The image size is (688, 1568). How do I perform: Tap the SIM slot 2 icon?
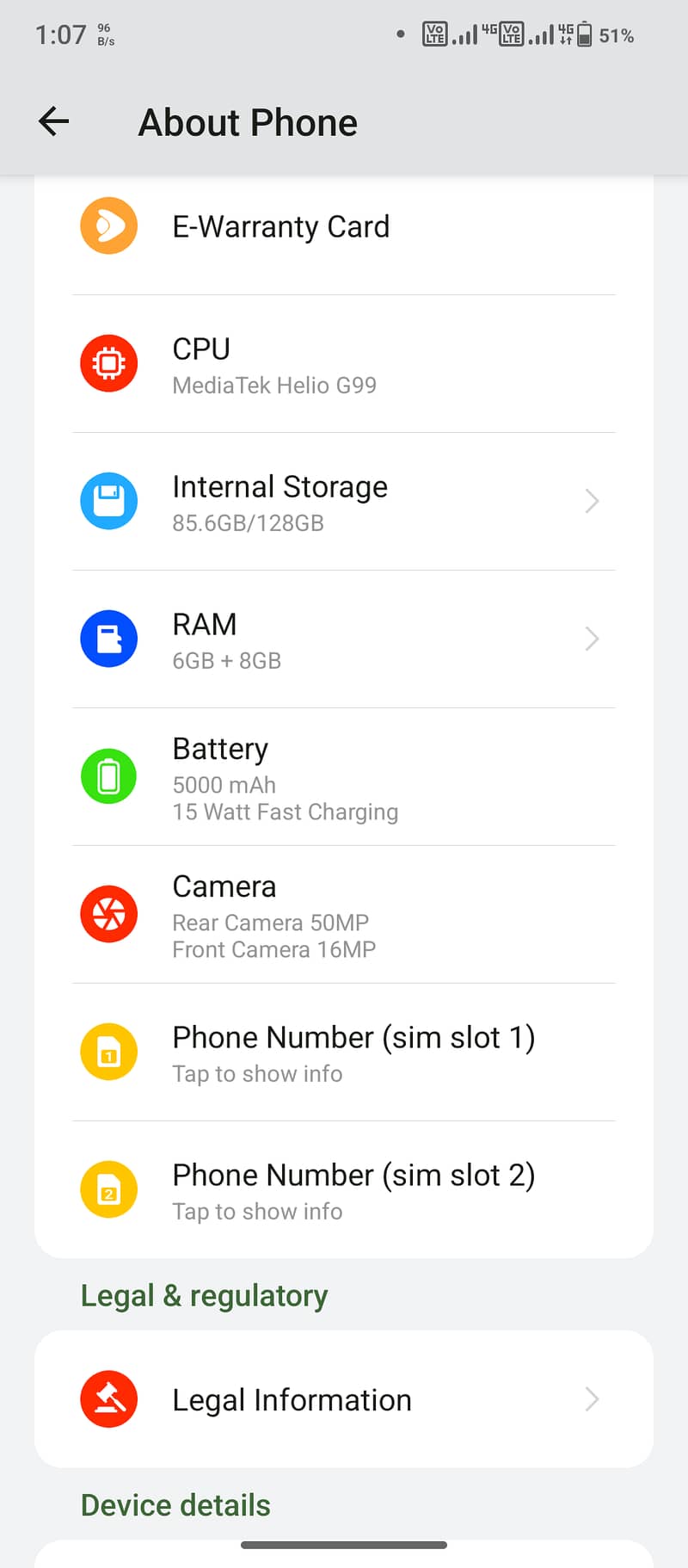108,1189
